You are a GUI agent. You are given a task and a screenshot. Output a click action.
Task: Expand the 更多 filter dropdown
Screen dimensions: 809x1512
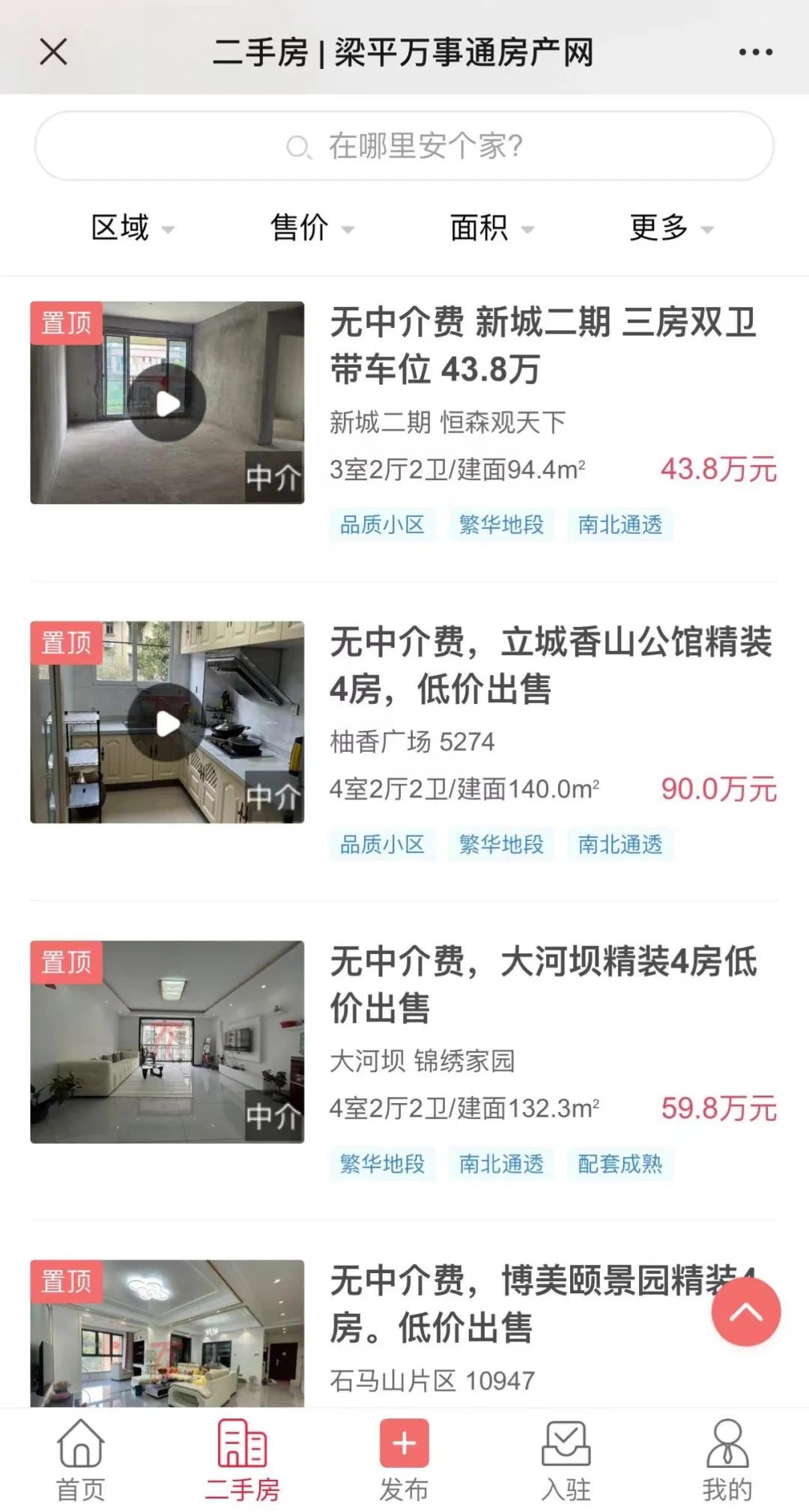[x=671, y=228]
